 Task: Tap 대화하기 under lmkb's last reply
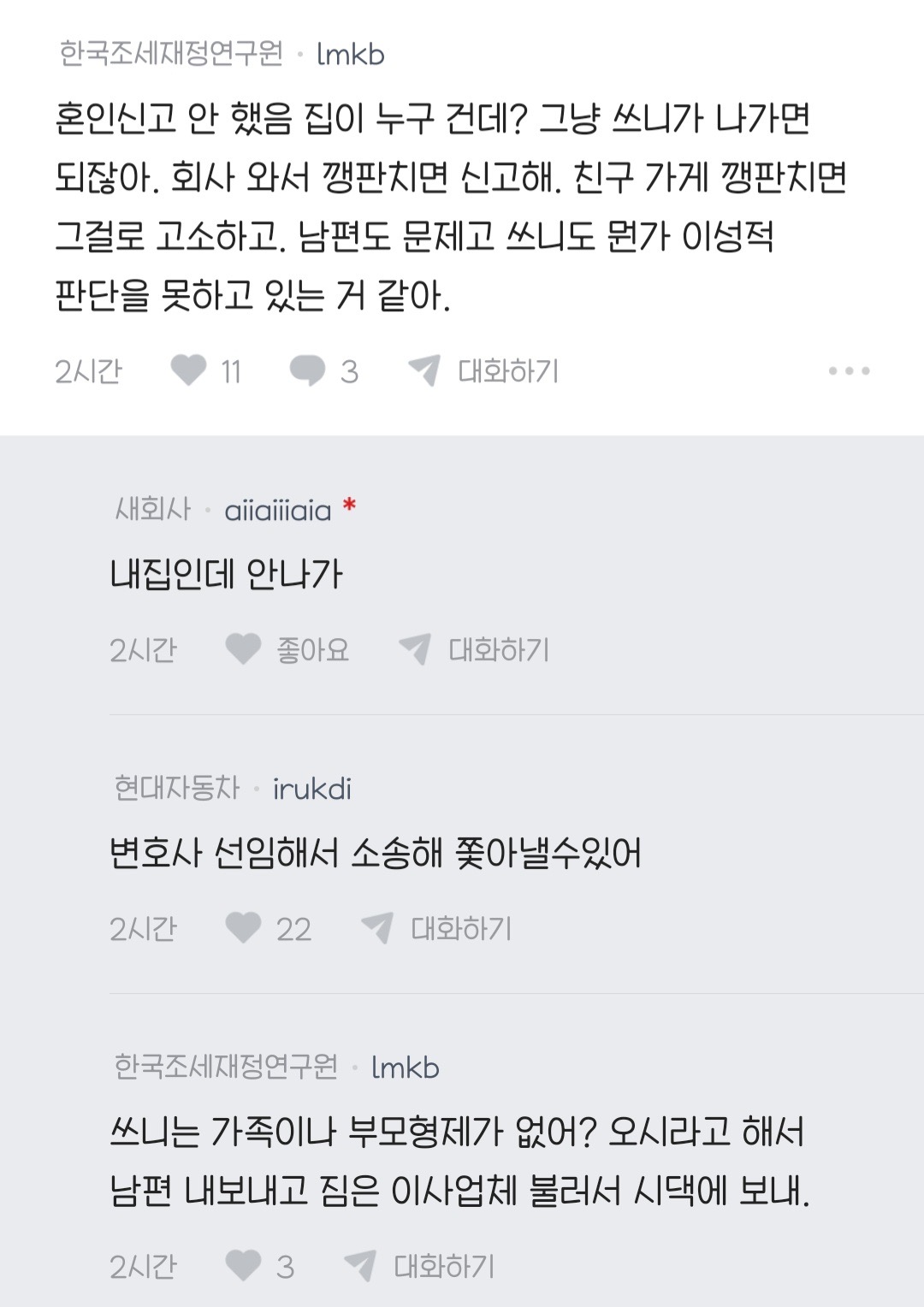(421, 1266)
